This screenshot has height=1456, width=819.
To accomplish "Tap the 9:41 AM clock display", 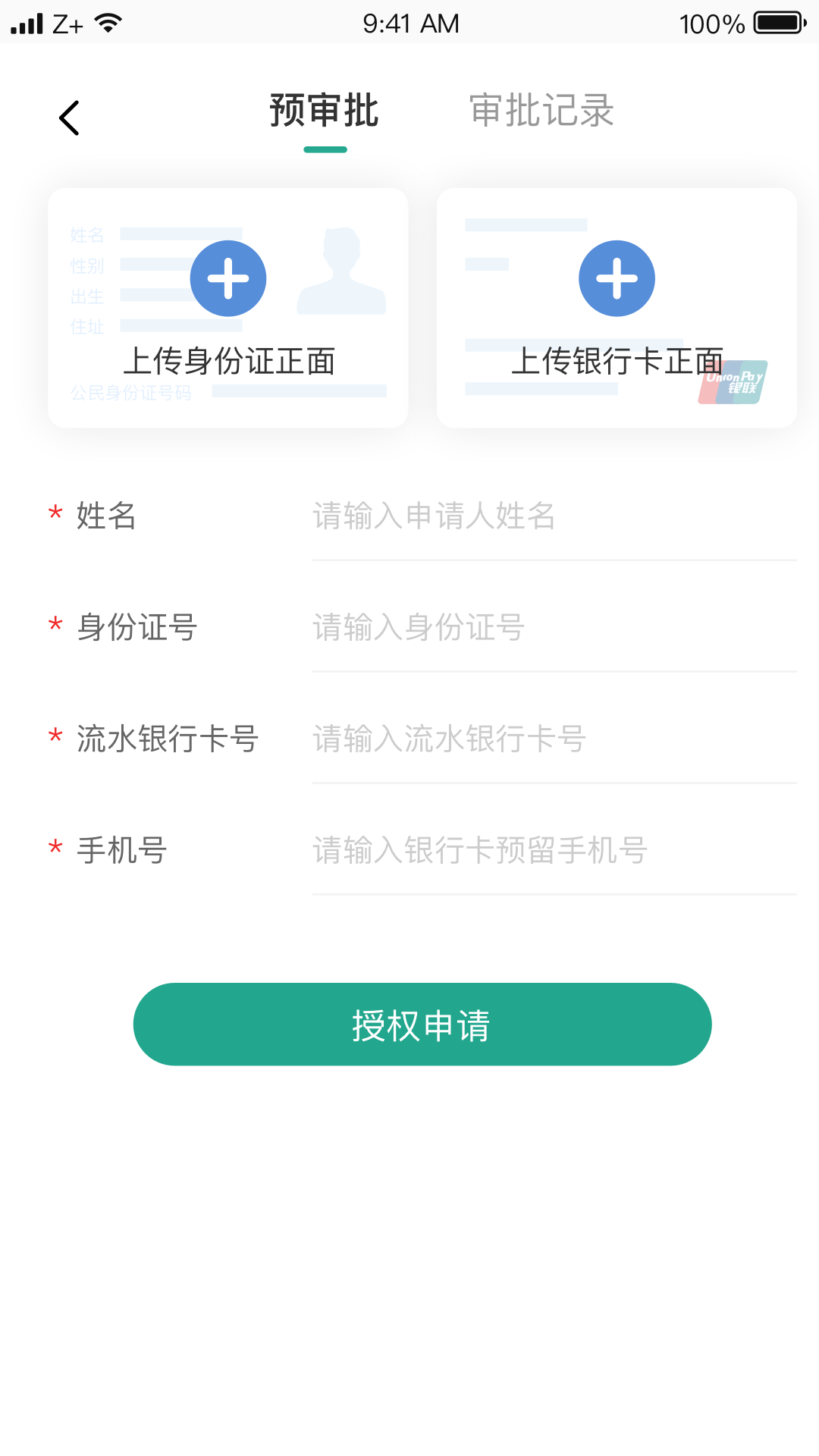I will pos(409,24).
